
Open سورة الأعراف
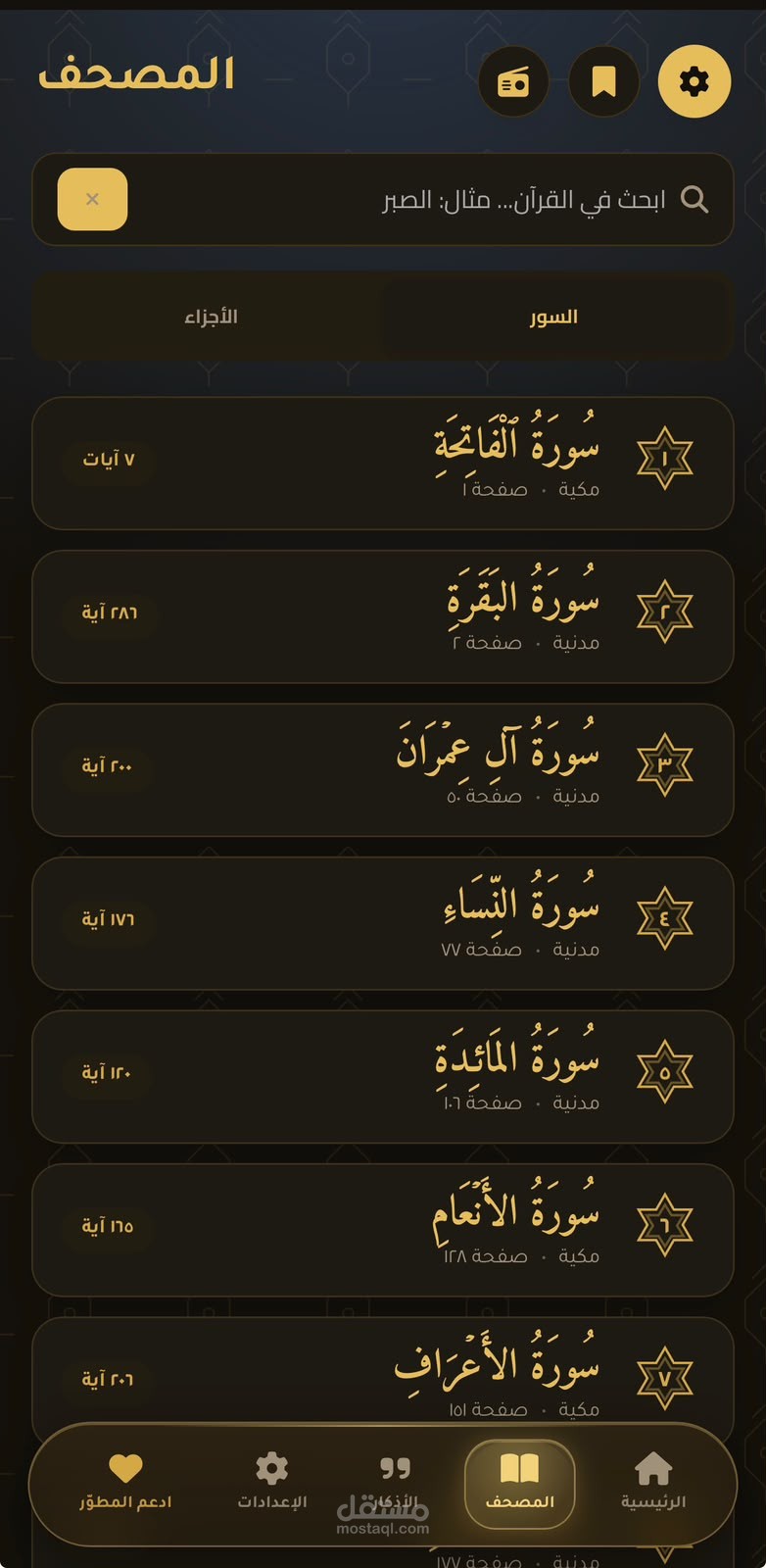click(x=383, y=1370)
